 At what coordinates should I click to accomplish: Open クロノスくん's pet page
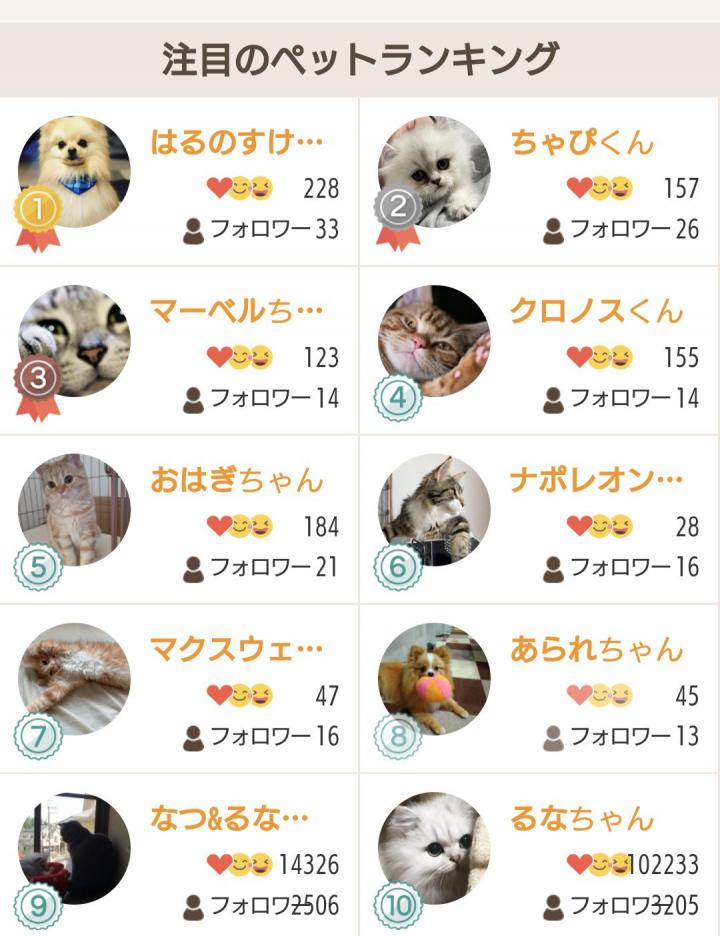pyautogui.click(x=540, y=351)
